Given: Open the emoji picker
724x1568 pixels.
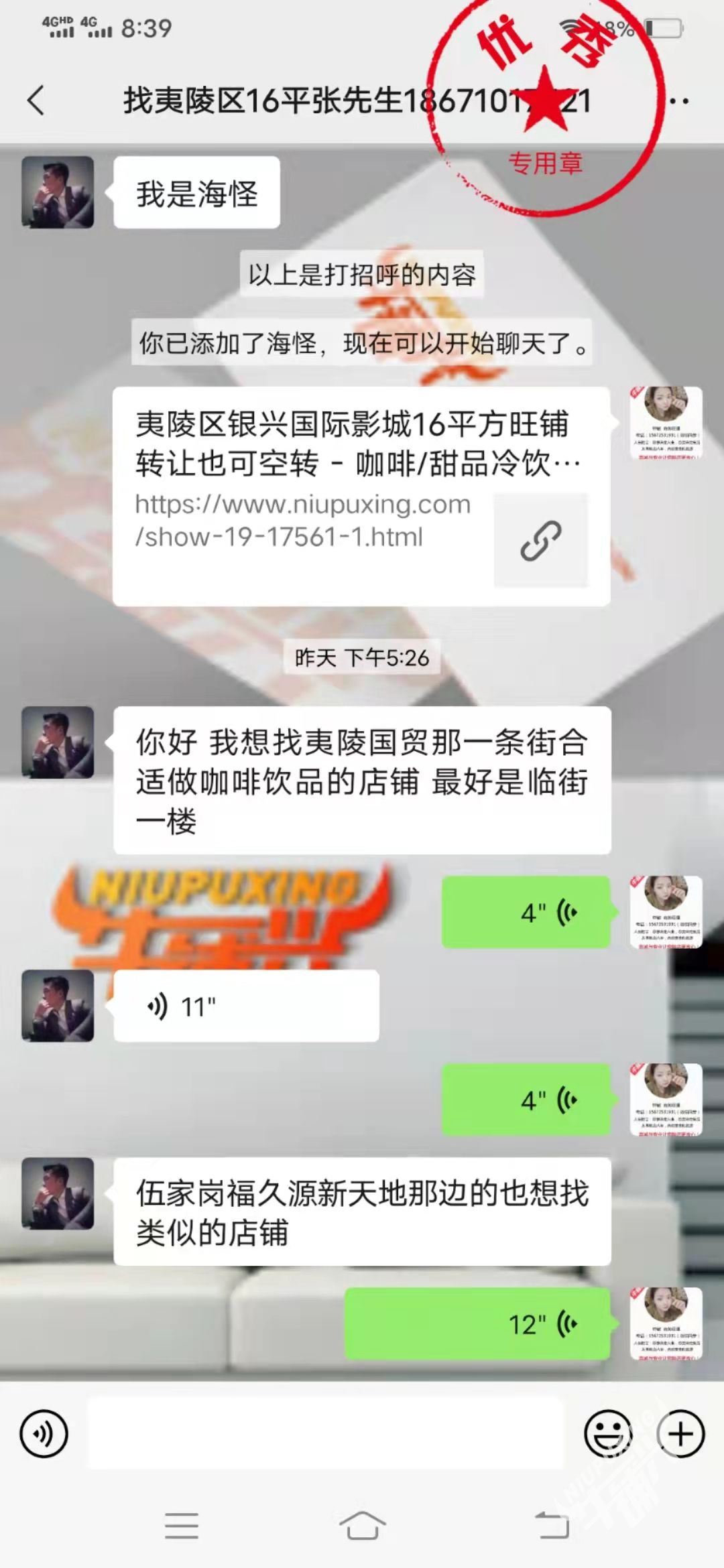Looking at the screenshot, I should (607, 1433).
